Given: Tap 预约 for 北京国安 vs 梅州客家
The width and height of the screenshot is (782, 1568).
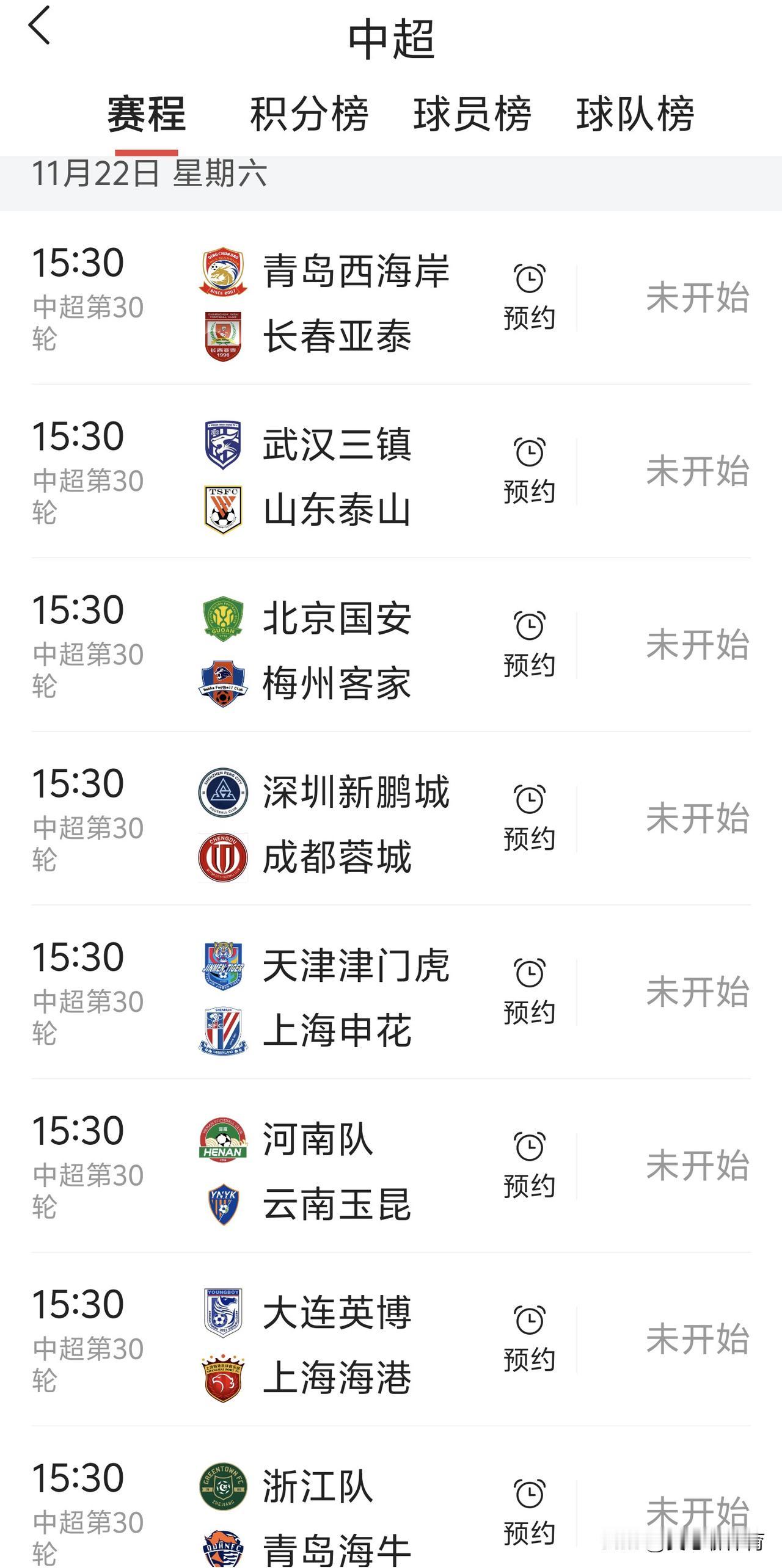Looking at the screenshot, I should [x=529, y=645].
